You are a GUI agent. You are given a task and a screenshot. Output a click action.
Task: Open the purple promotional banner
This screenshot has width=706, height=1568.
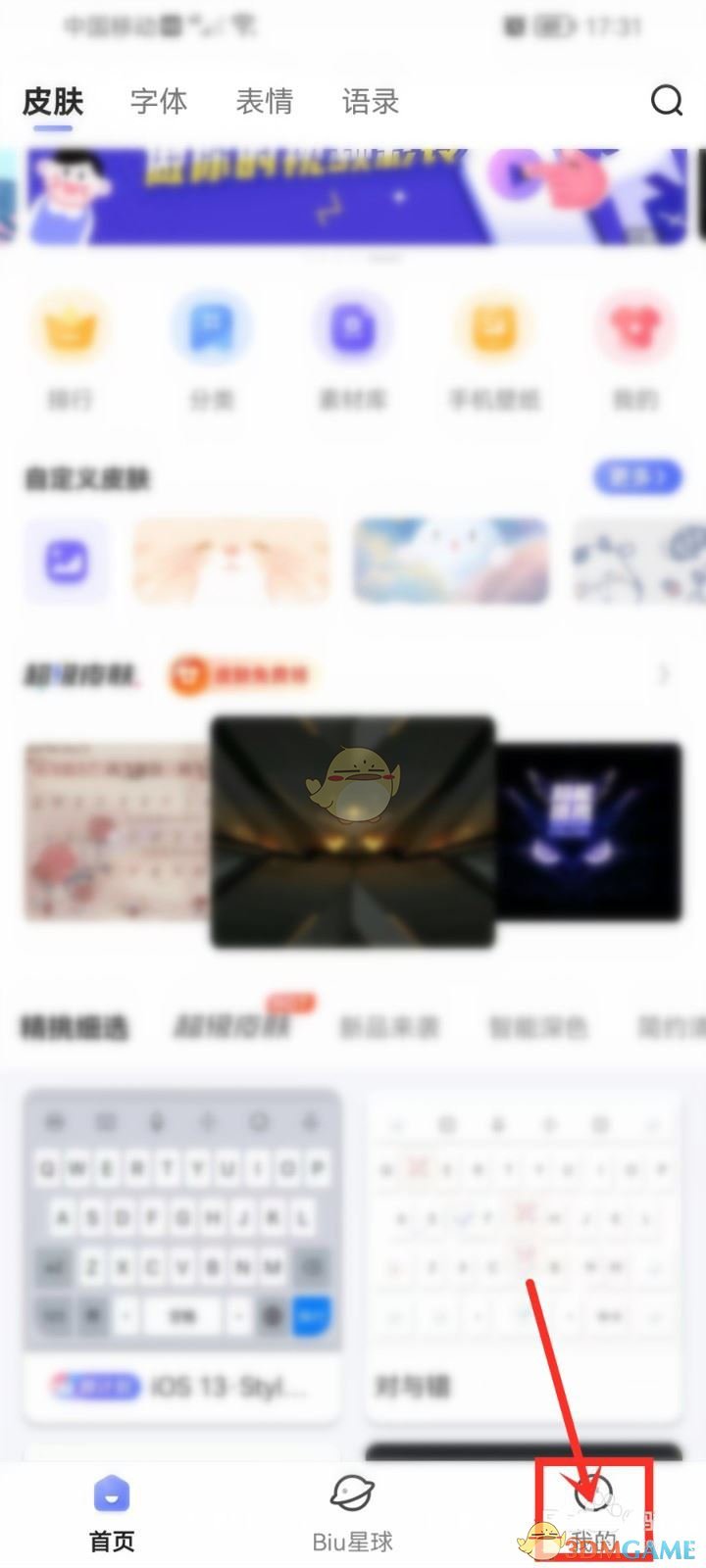point(353,196)
